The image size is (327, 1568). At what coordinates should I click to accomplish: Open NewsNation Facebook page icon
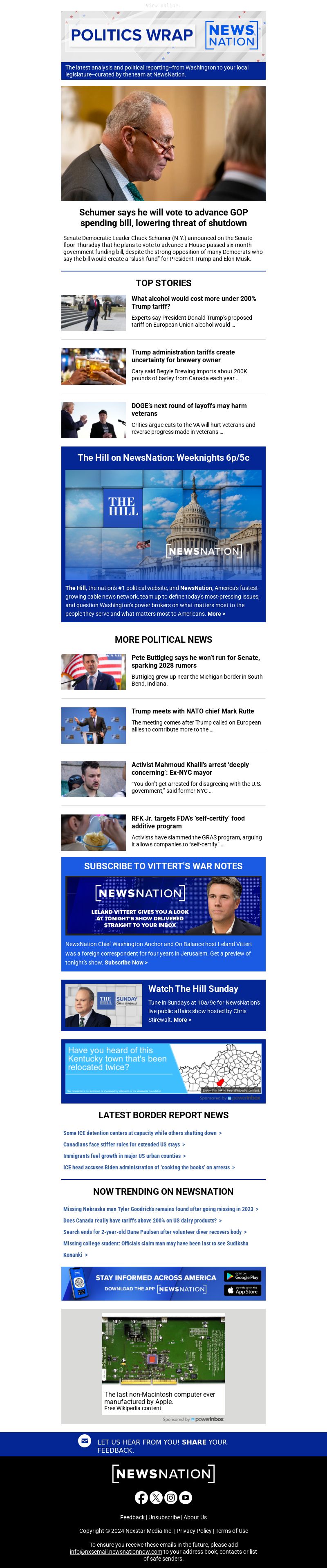point(141,1497)
